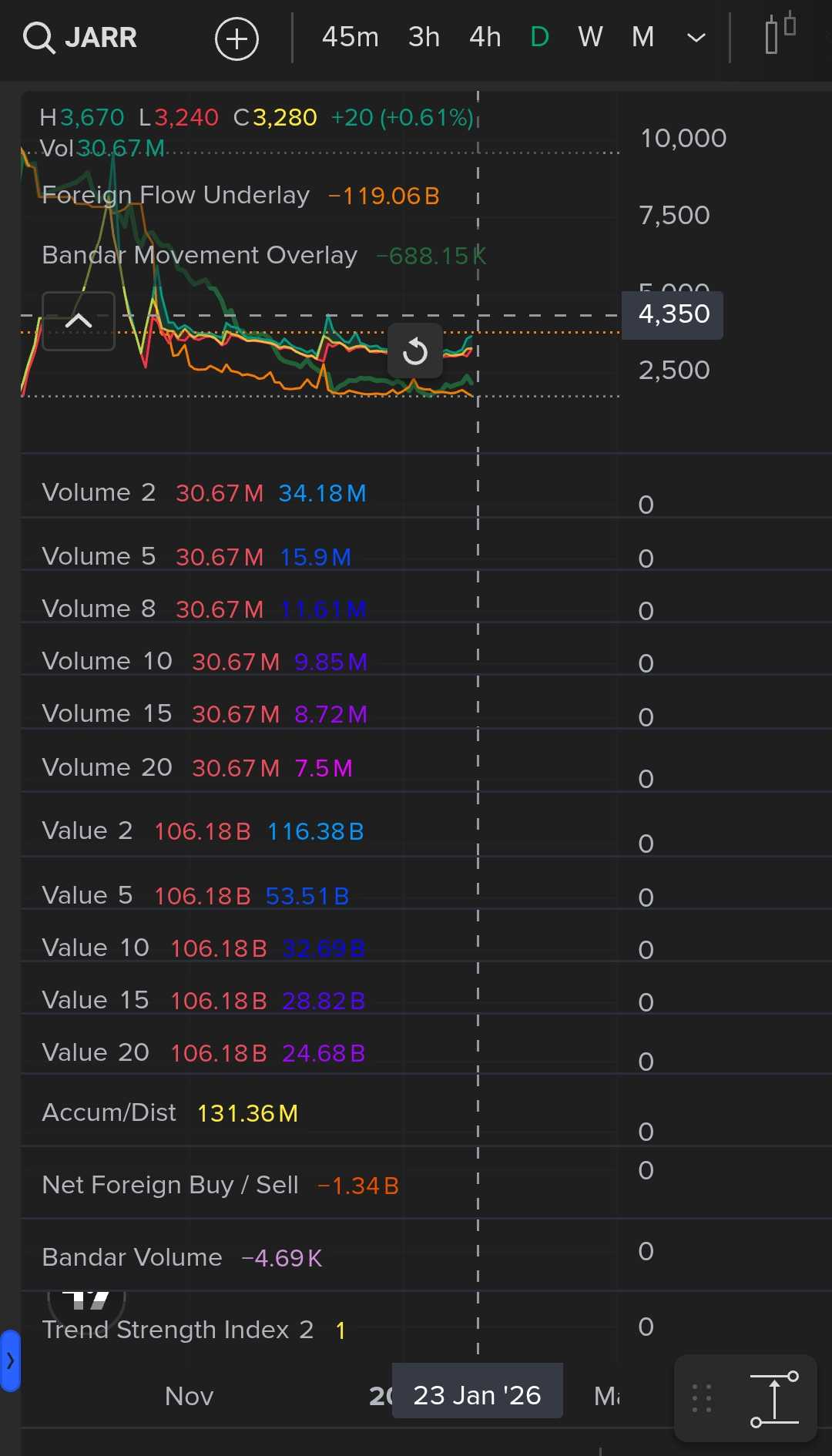Open the blue side panel handle
This screenshot has width=832, height=1456.
(10, 1360)
